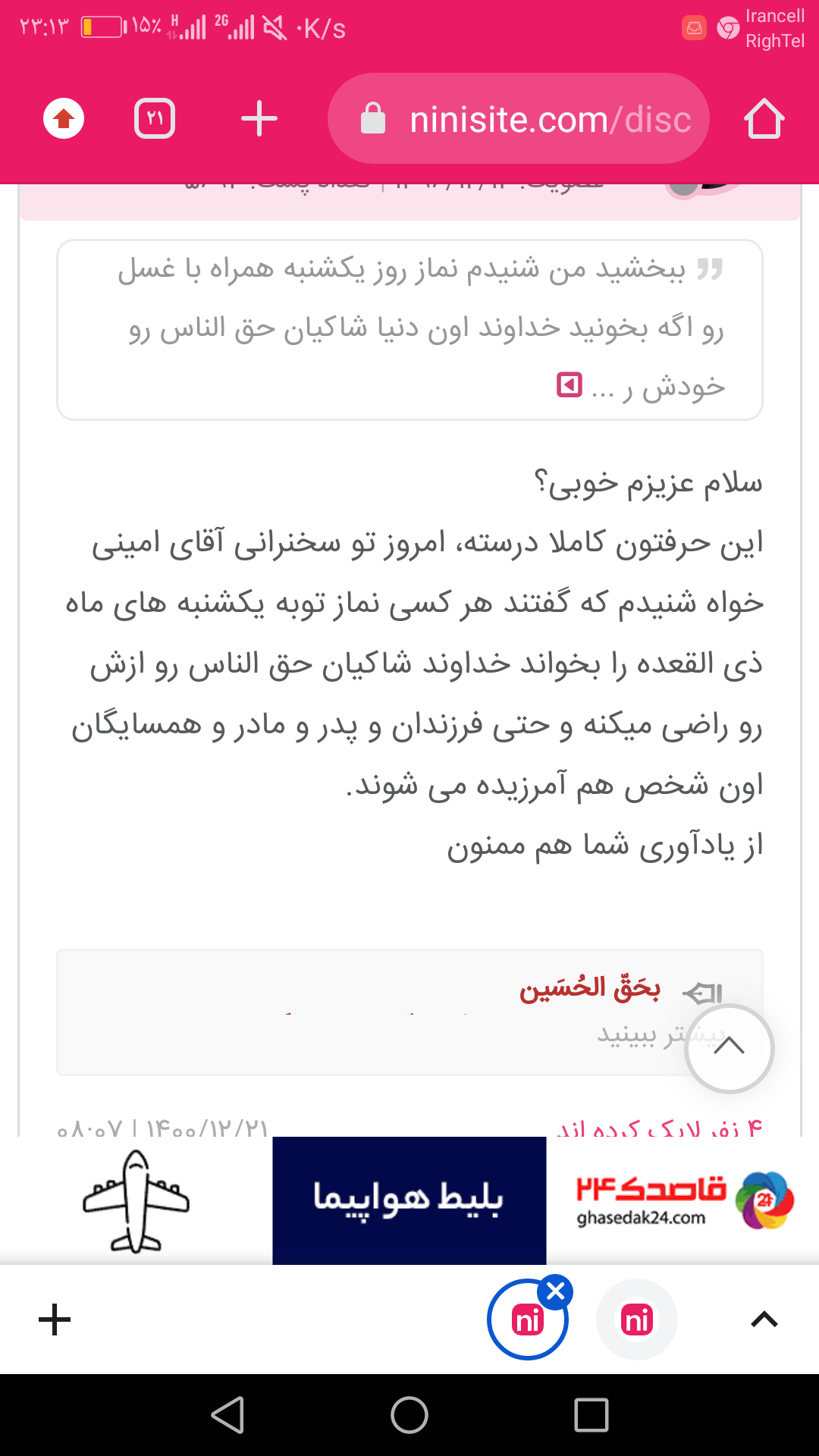Go to the browser home page

(x=764, y=119)
